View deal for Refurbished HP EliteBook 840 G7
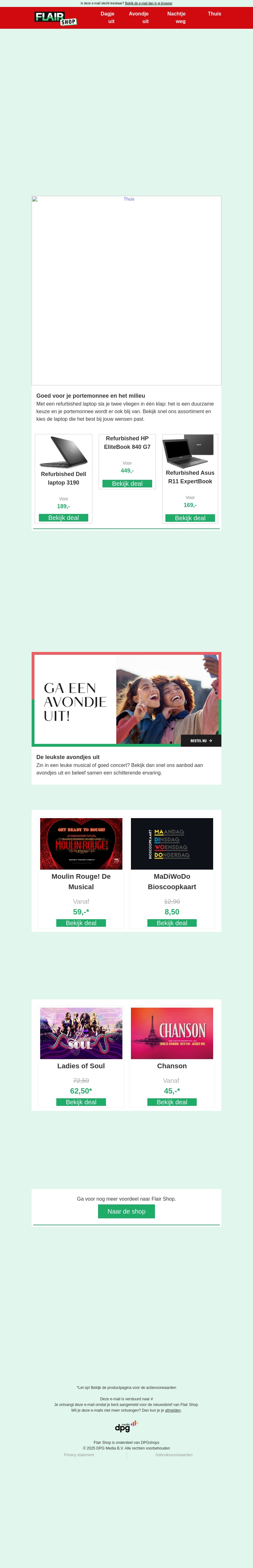253x1568 pixels. [127, 484]
